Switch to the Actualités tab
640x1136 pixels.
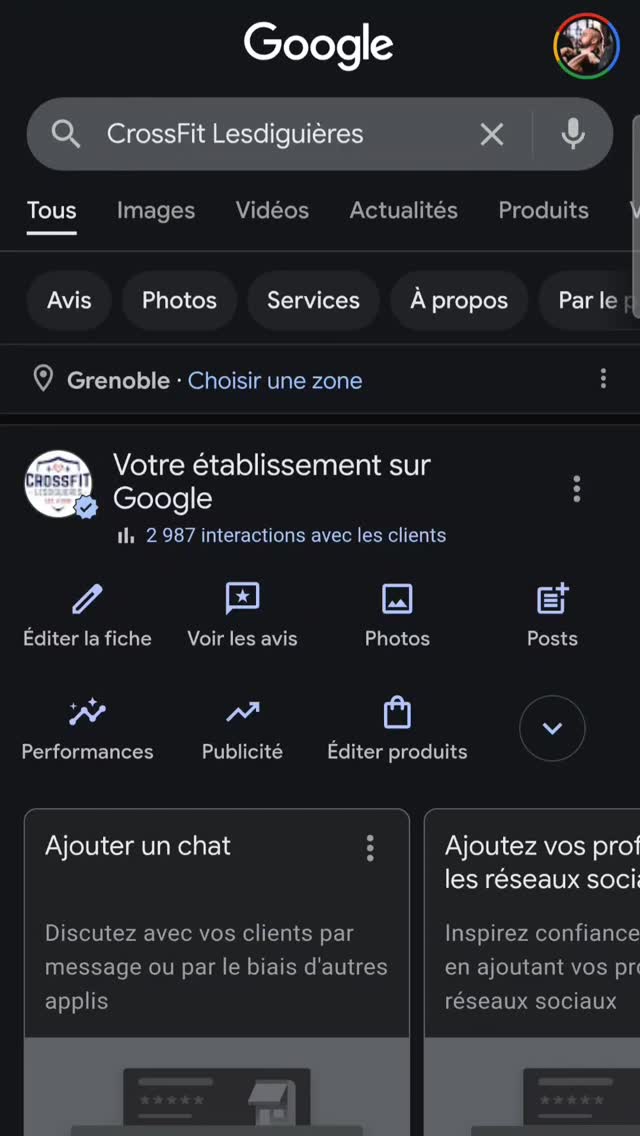pyautogui.click(x=403, y=210)
